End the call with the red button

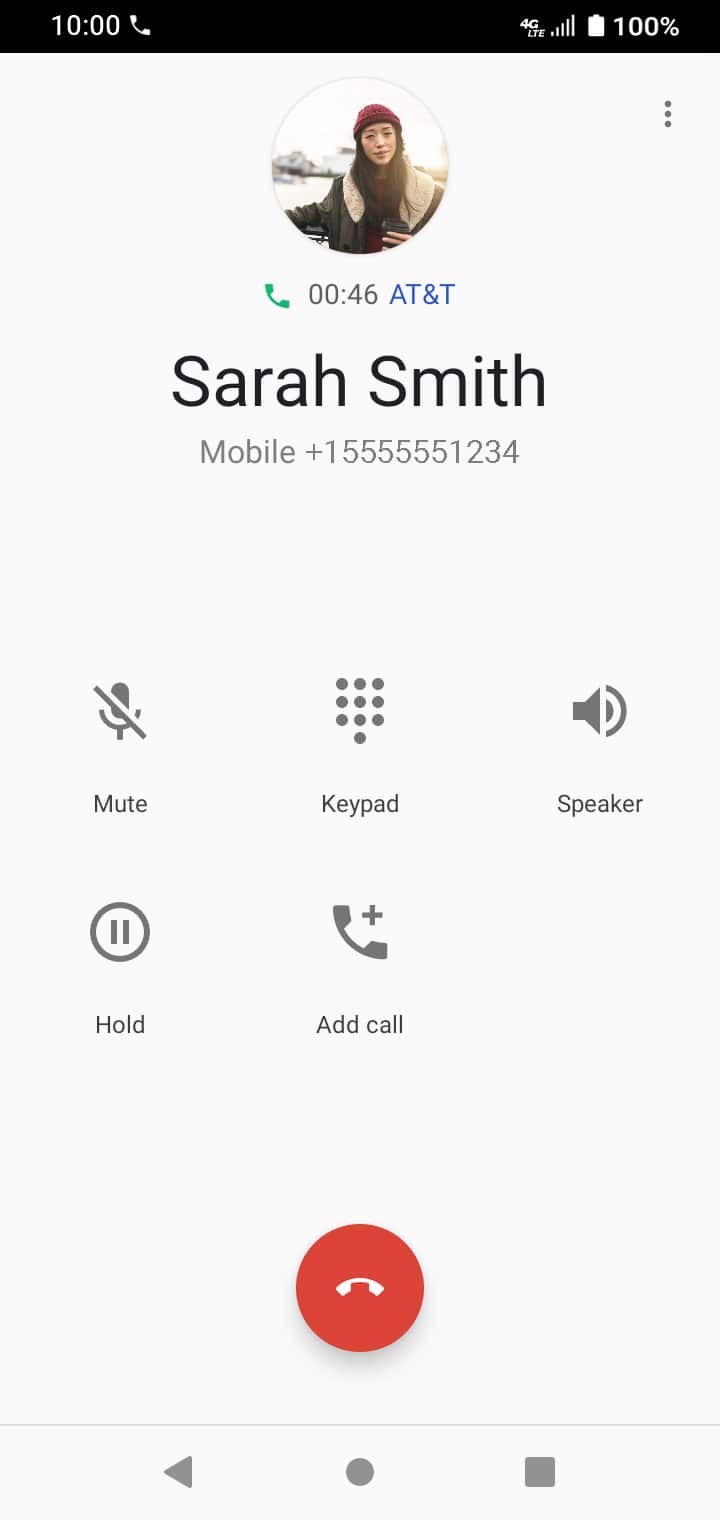click(x=360, y=1288)
